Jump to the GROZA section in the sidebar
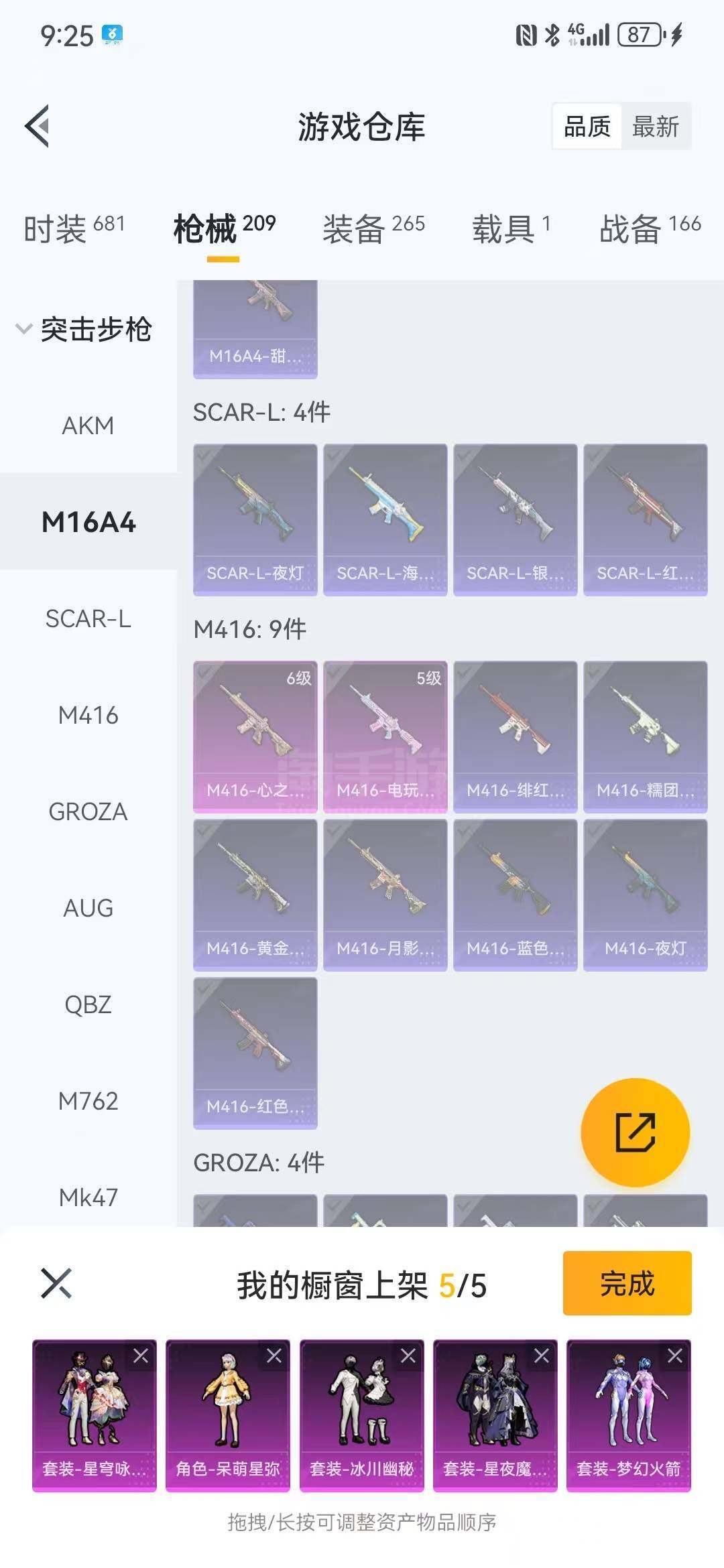The image size is (724, 1568). pyautogui.click(x=88, y=811)
